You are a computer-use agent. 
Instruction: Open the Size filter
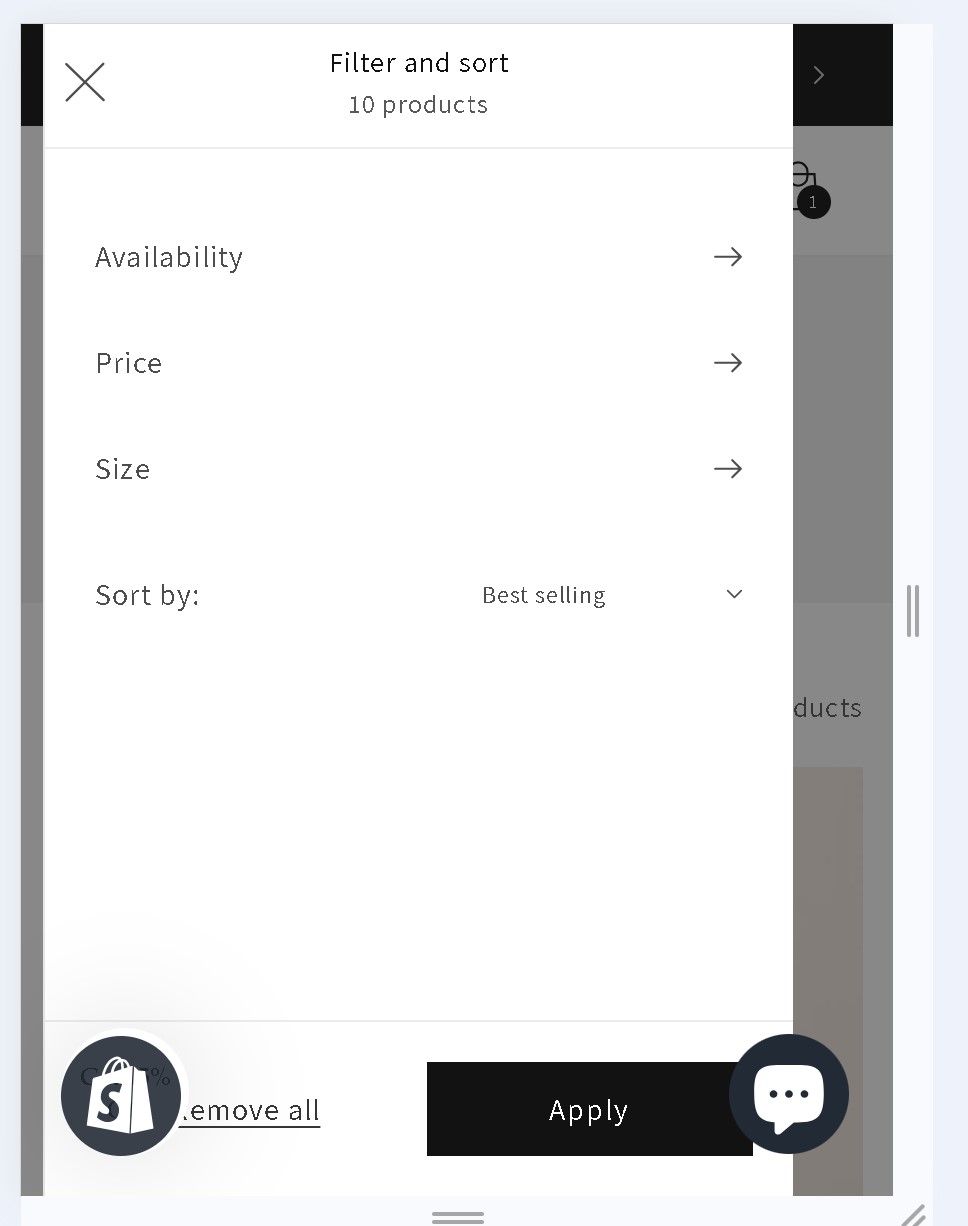pyautogui.click(x=418, y=469)
